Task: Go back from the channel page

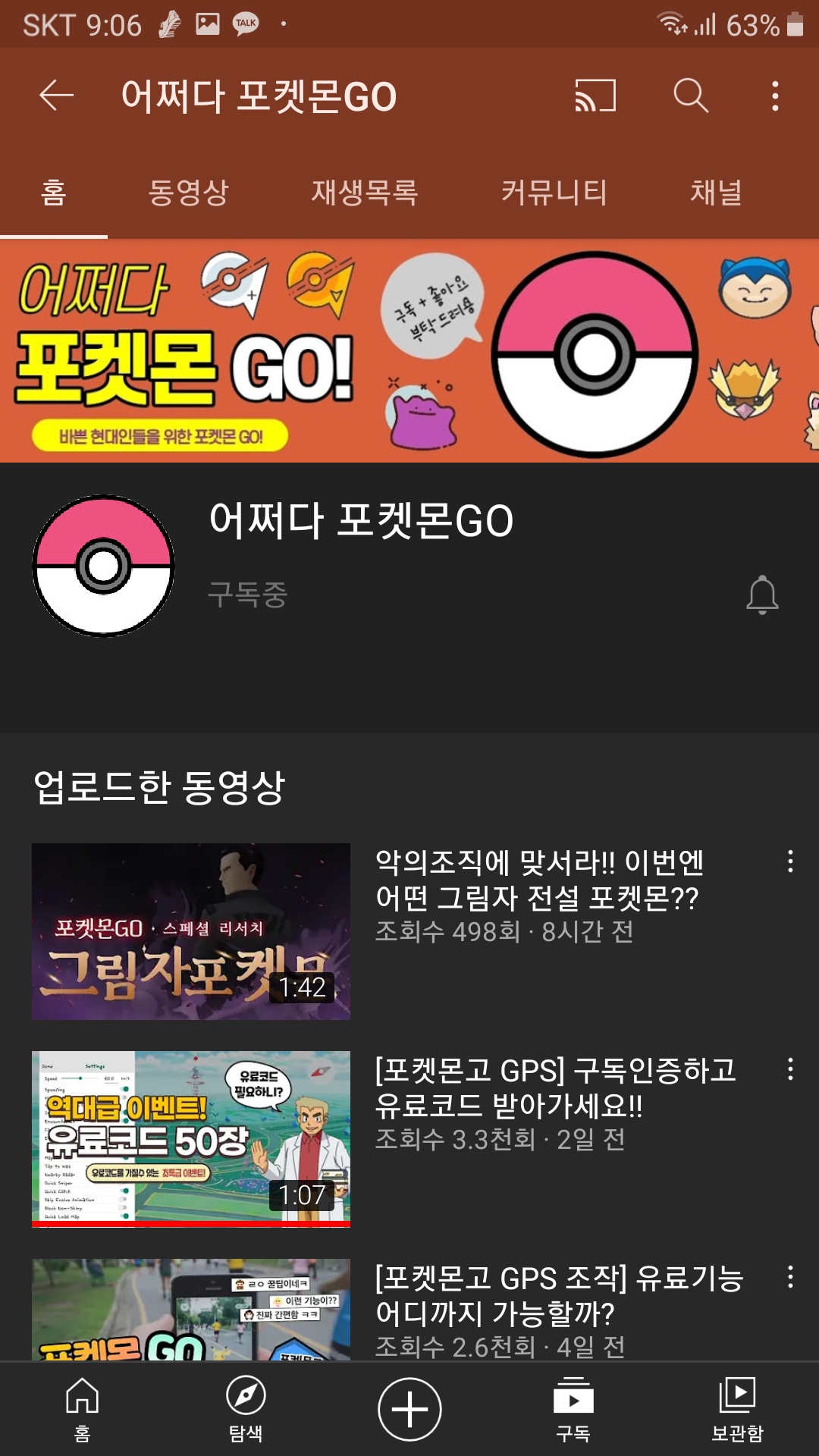Action: pos(57,96)
